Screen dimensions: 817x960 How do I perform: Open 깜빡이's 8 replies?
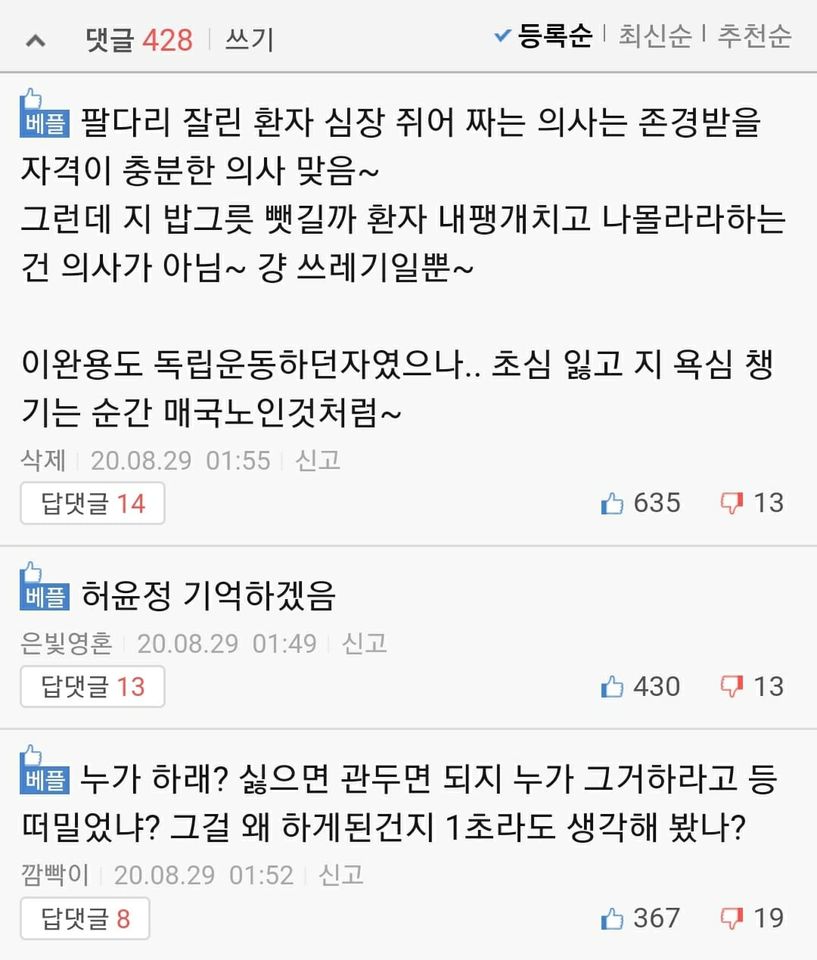[x=85, y=918]
